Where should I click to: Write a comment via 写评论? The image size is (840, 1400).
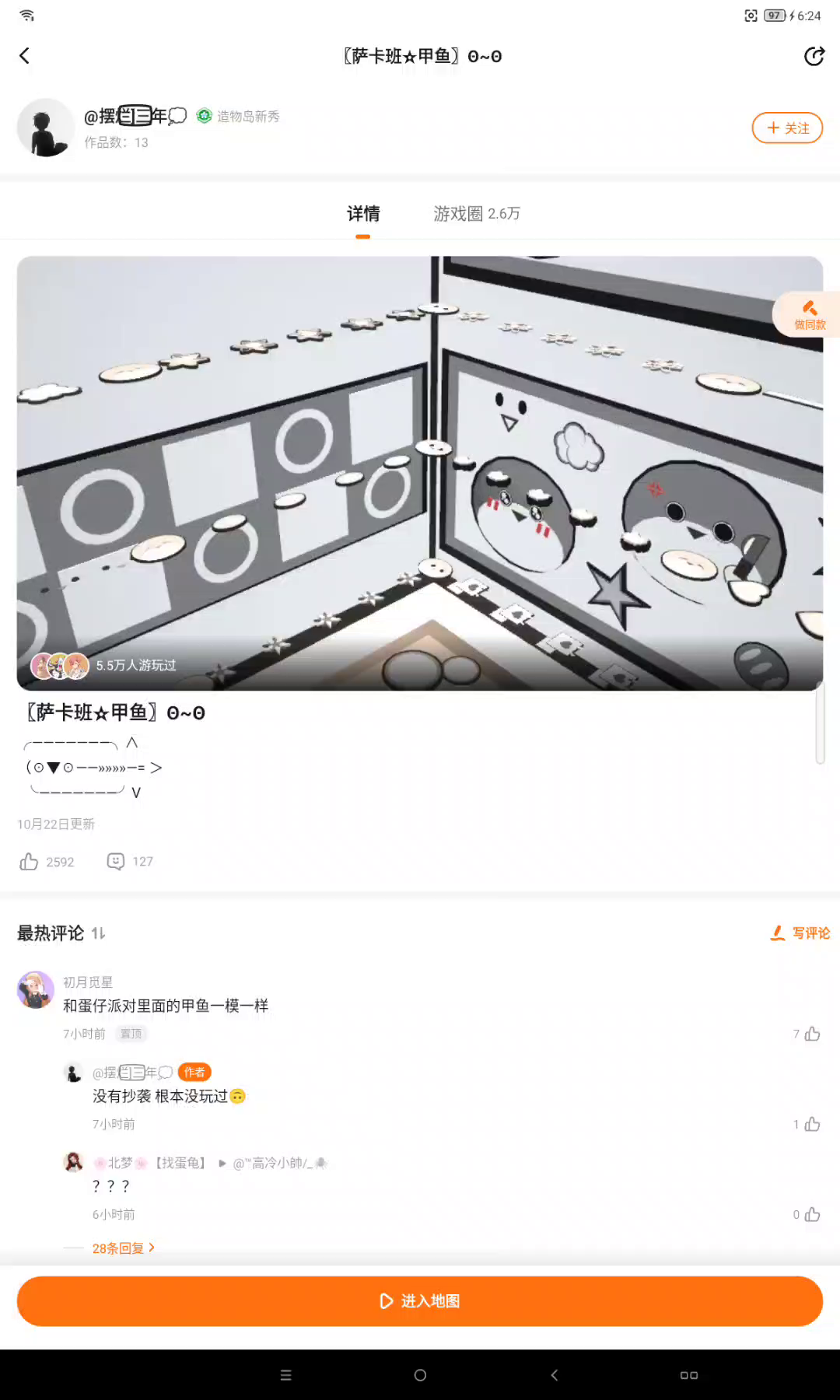[x=801, y=933]
